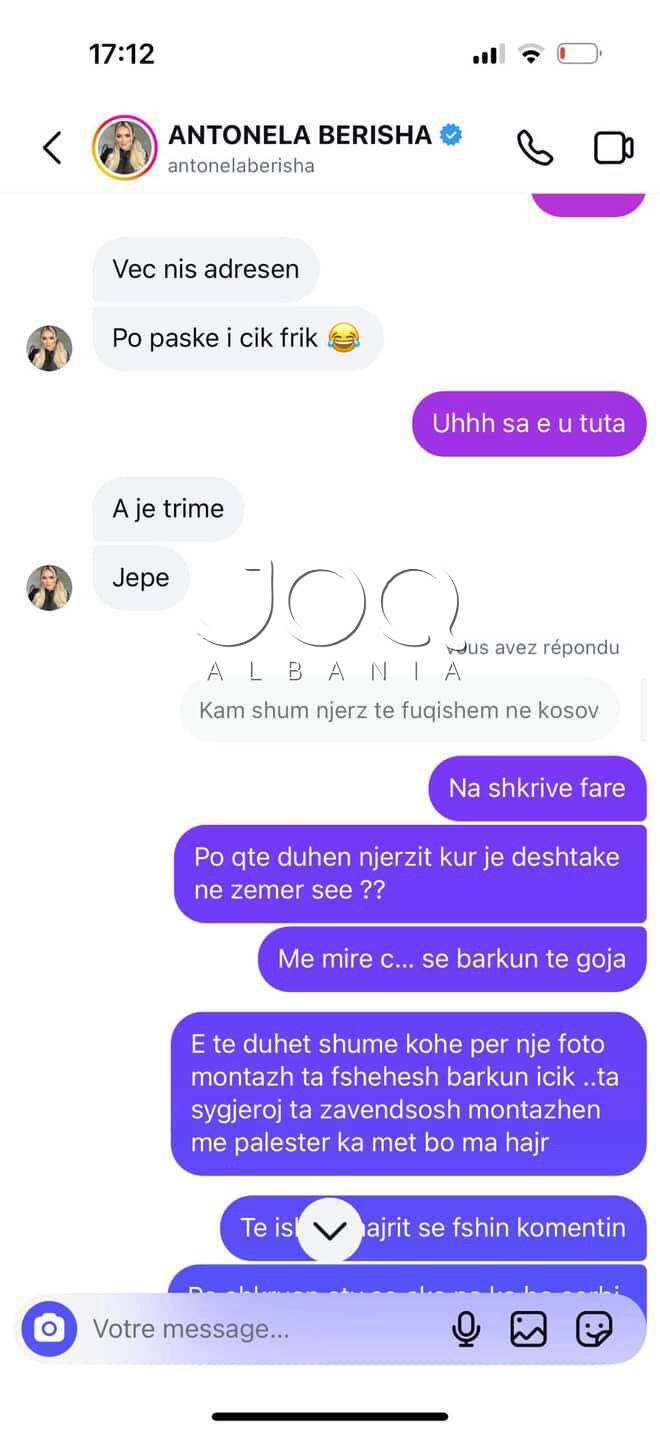Image resolution: width=660 pixels, height=1434 pixels.
Task: Go back to the message list
Action: pos(52,148)
